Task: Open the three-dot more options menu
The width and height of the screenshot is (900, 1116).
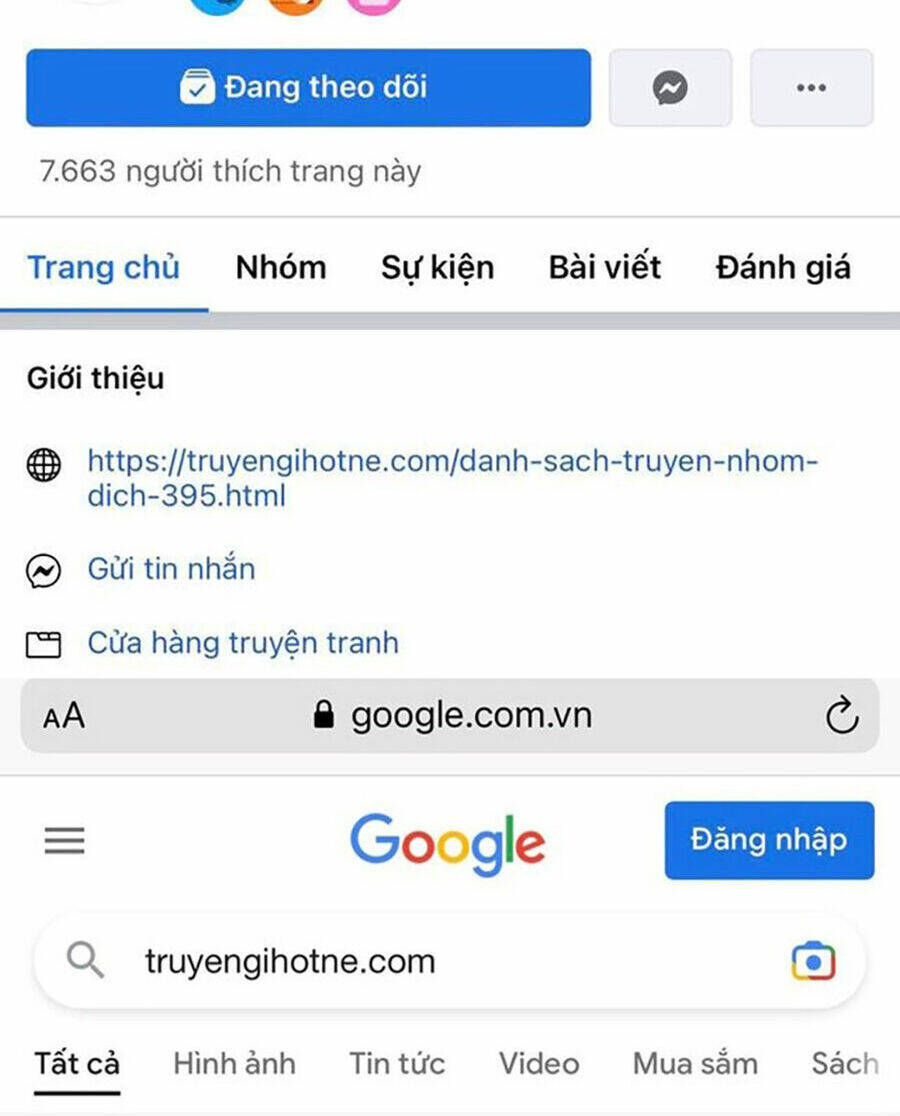Action: (x=811, y=88)
